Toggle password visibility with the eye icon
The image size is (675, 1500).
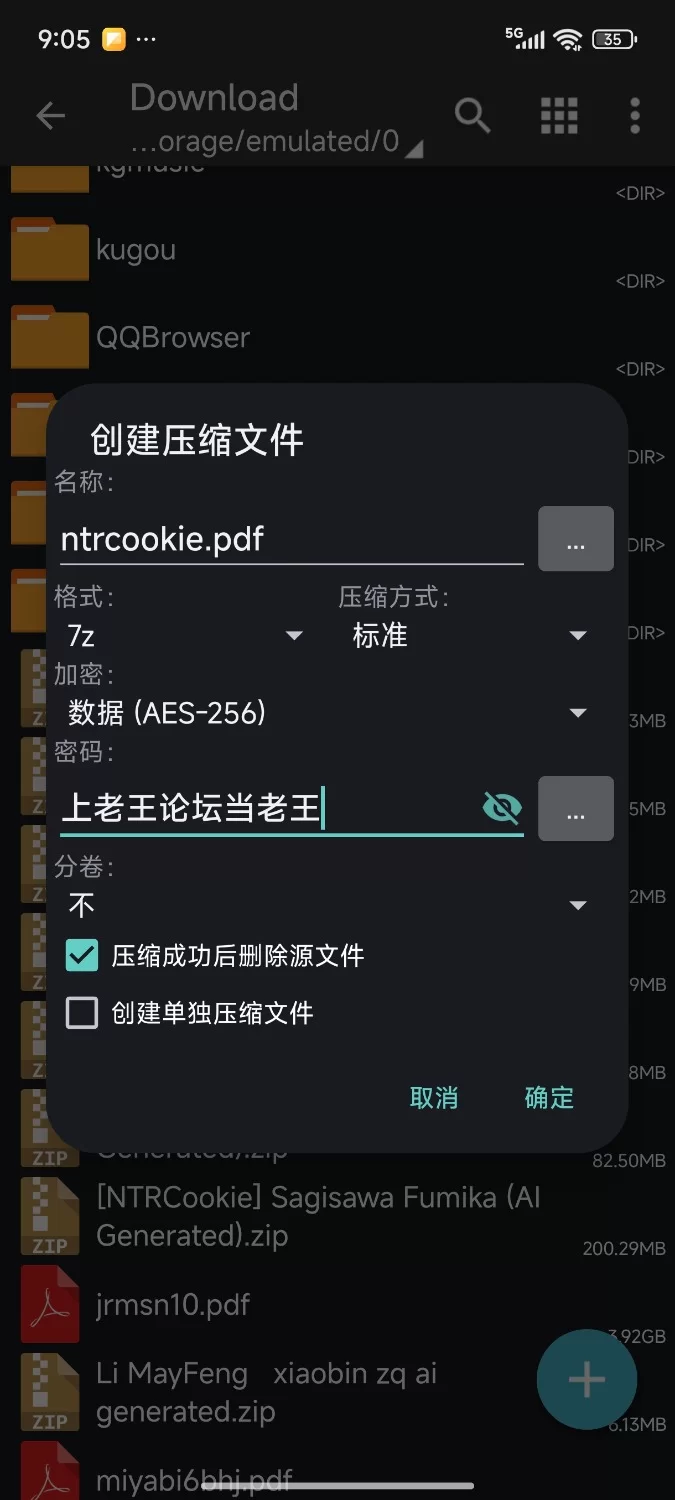[x=502, y=808]
